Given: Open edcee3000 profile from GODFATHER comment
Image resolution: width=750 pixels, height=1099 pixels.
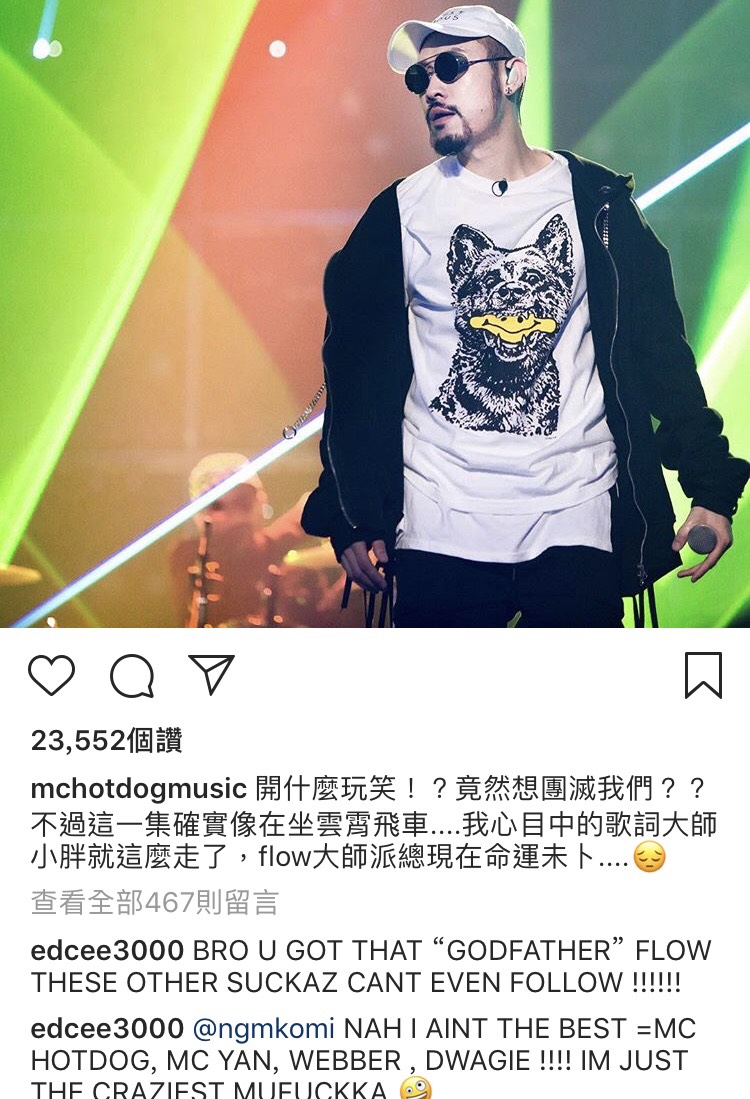Looking at the screenshot, I should (x=107, y=950).
